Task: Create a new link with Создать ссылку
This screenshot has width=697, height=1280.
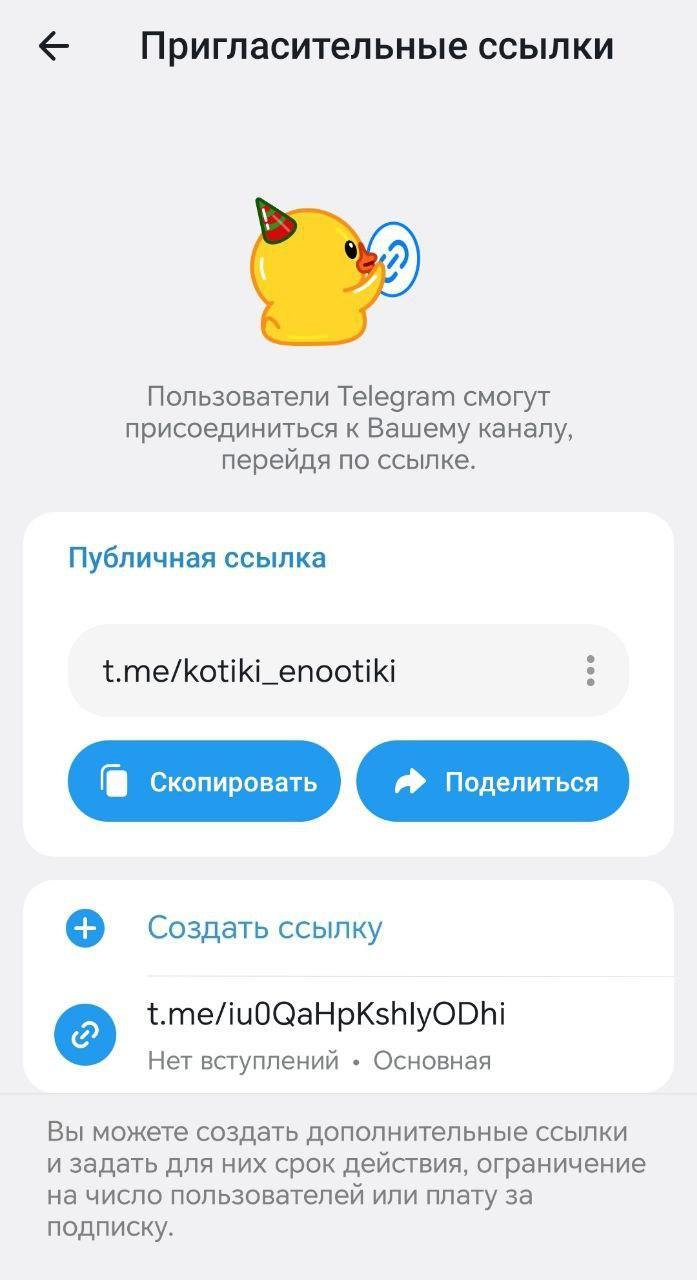Action: tap(264, 928)
